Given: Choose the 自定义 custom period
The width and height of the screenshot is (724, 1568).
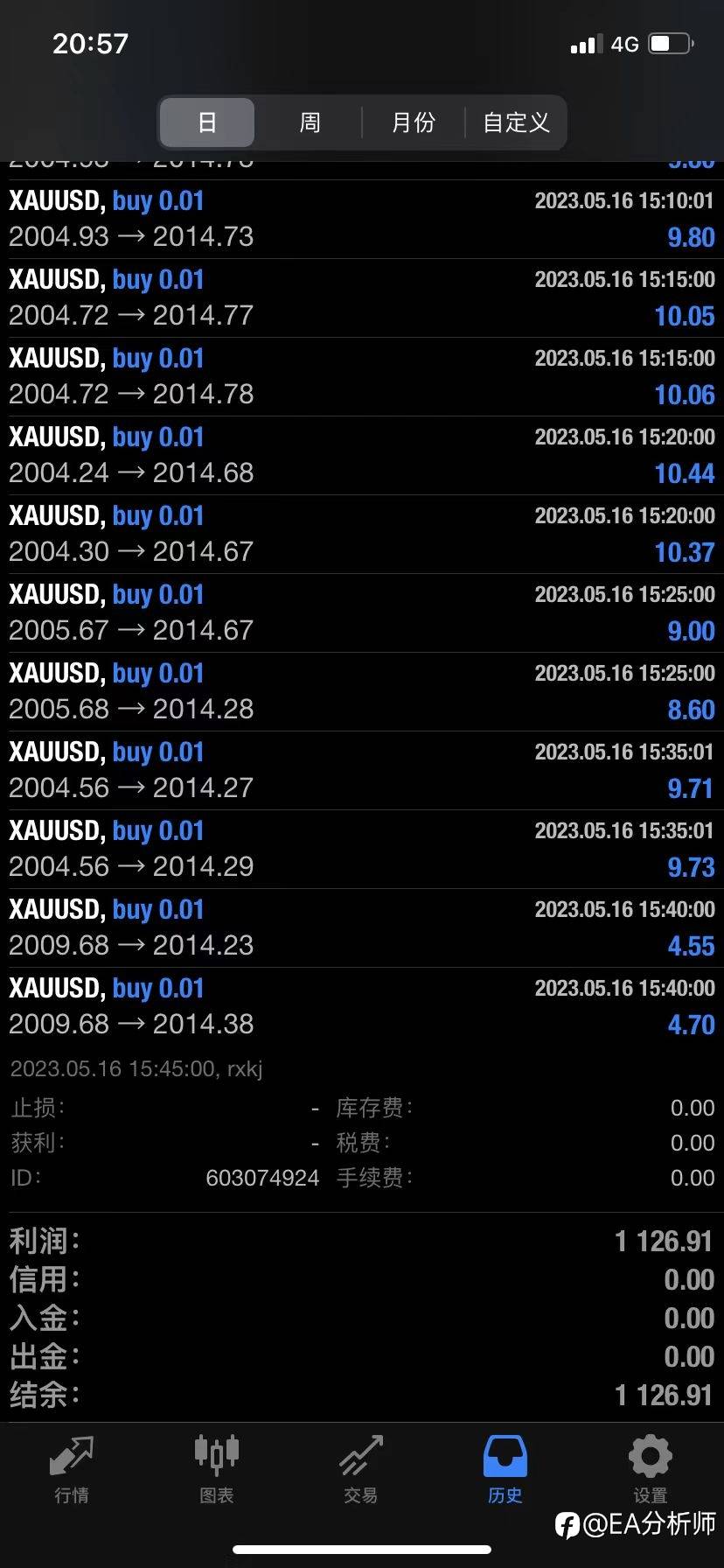Looking at the screenshot, I should coord(516,122).
